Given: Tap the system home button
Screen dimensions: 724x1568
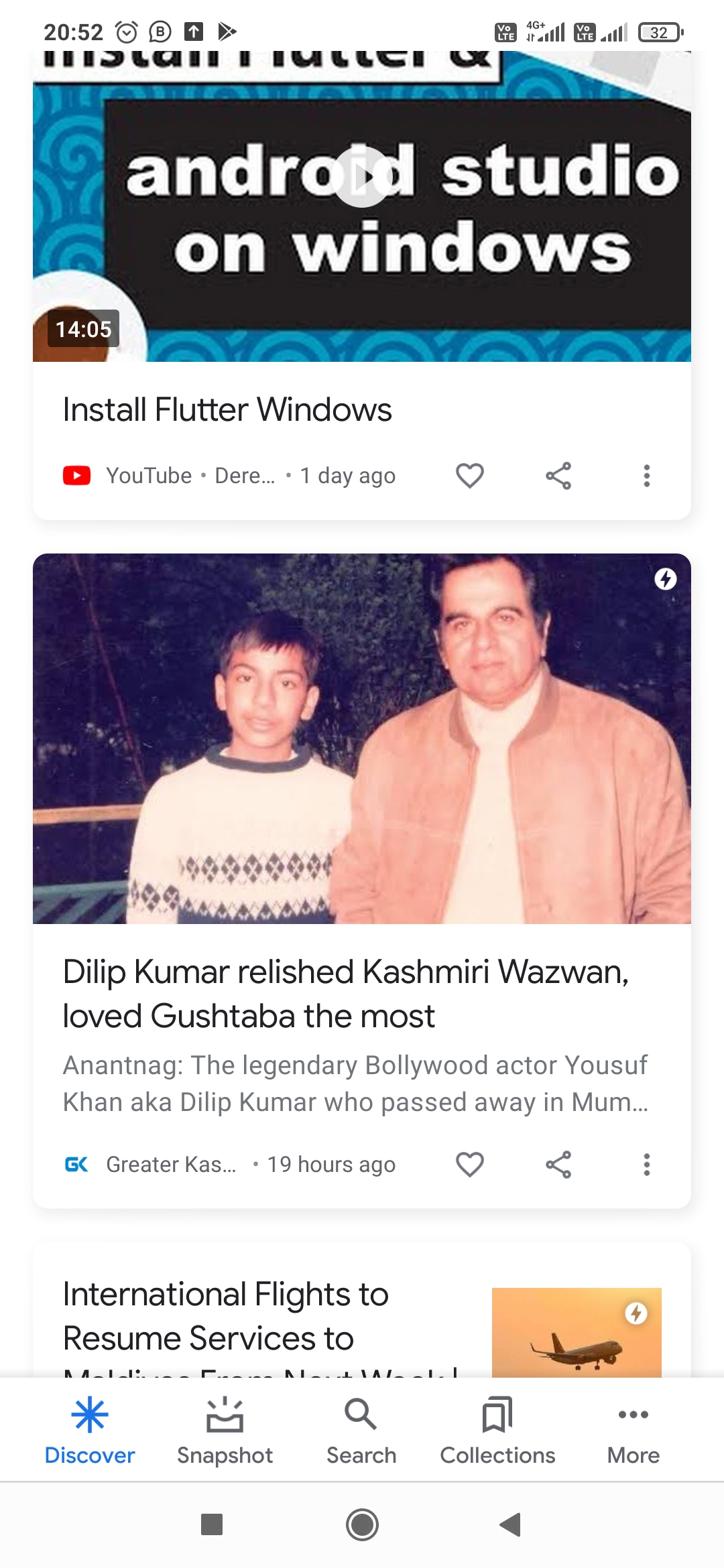Looking at the screenshot, I should click(362, 1524).
